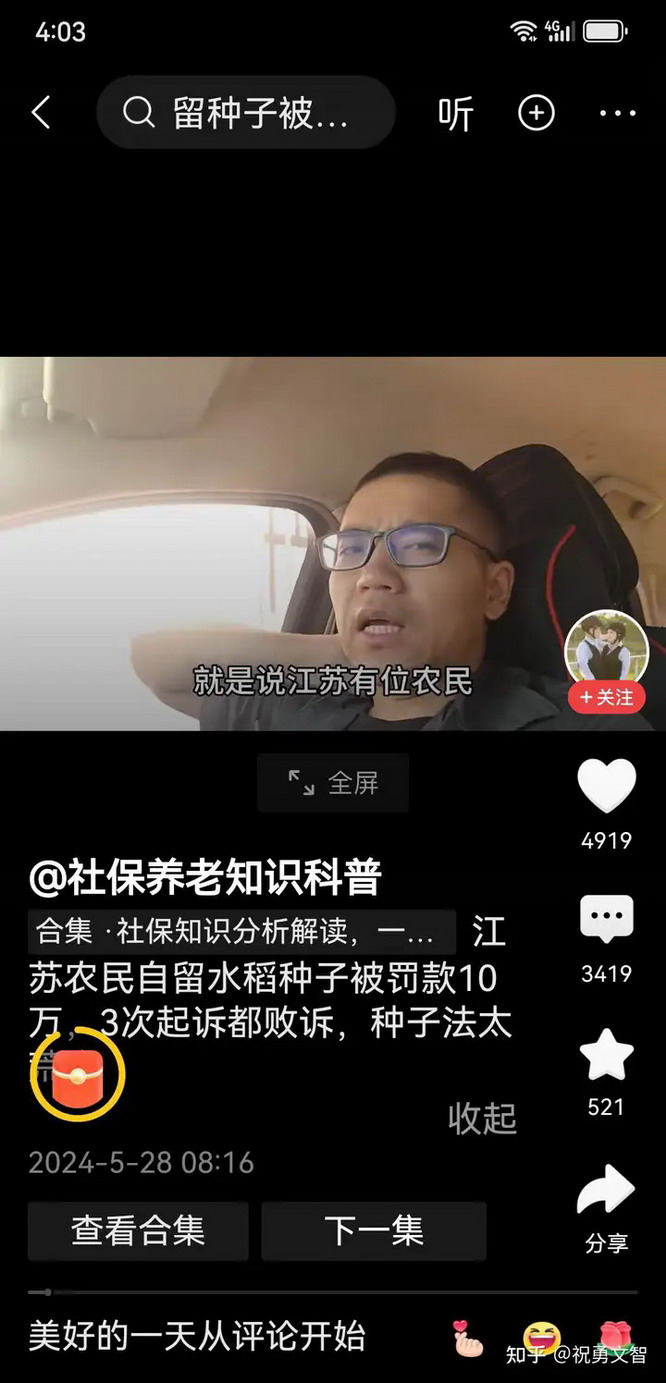Open the search box showing 留种子被
This screenshot has height=1383, width=666.
point(245,113)
